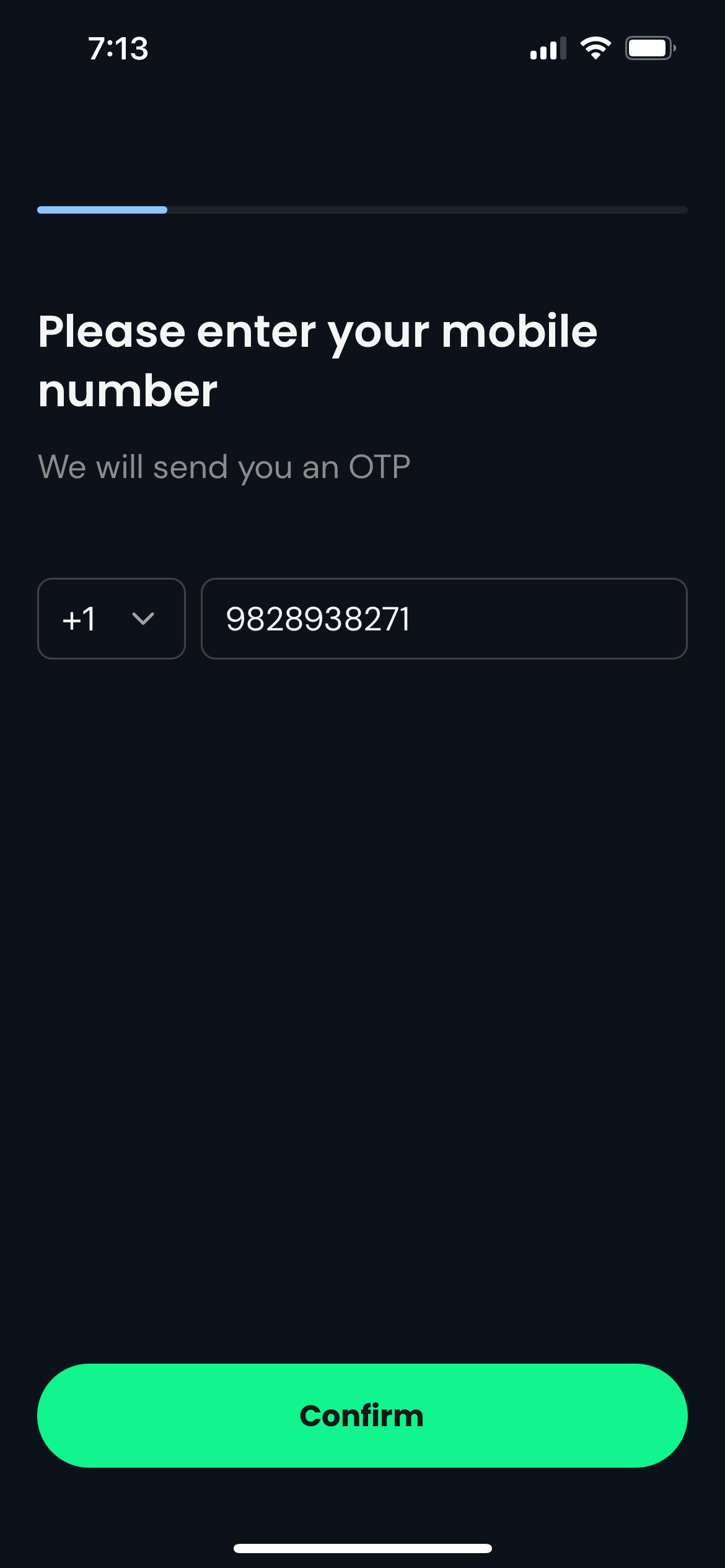Click the filled portion of the progress indicator
The image size is (725, 1568).
tap(102, 210)
